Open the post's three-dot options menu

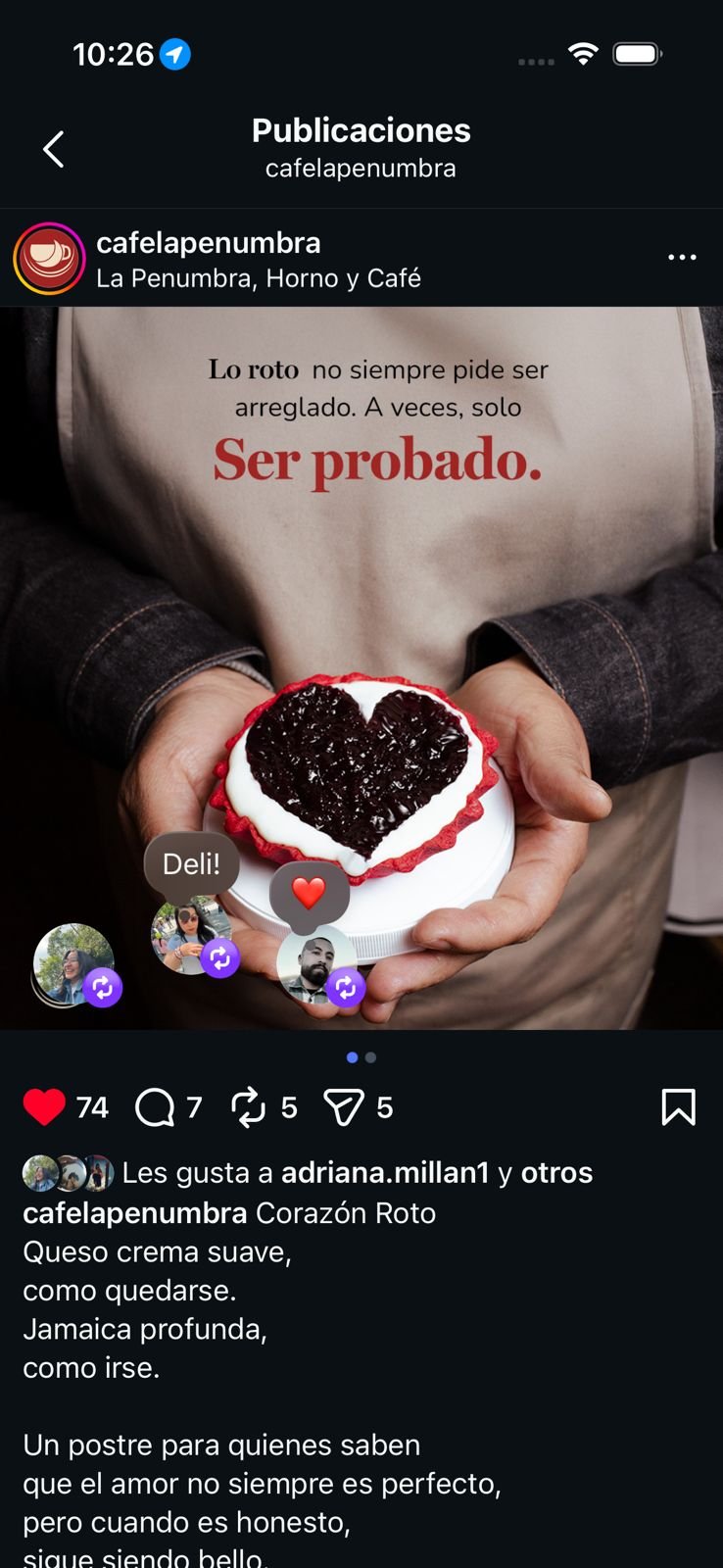coord(682,258)
